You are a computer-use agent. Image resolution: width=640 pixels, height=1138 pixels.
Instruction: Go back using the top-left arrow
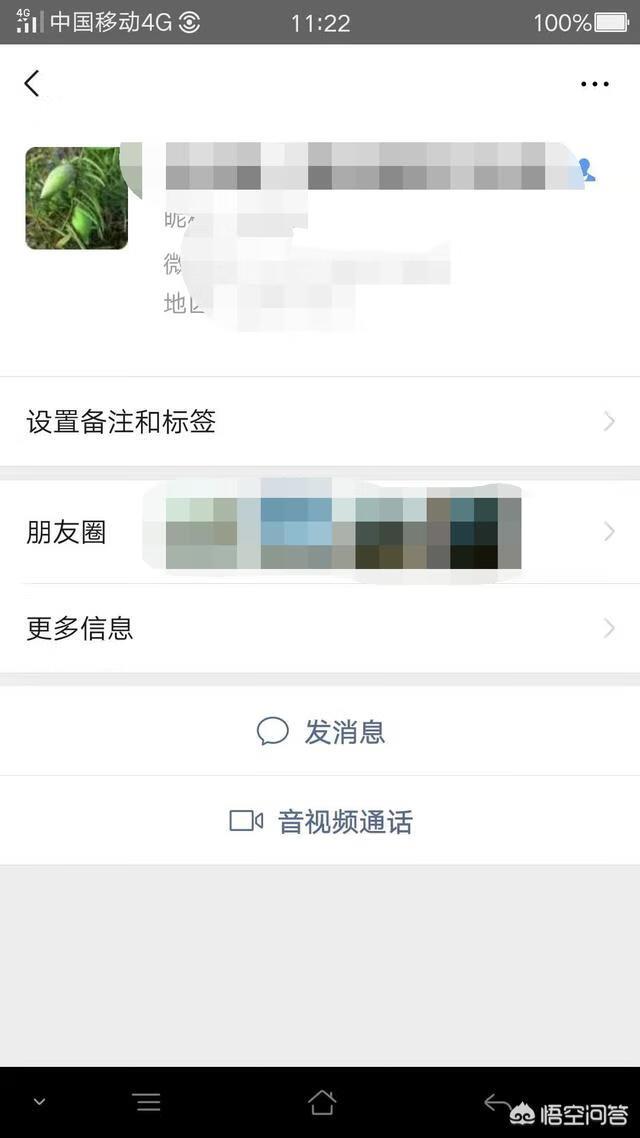pyautogui.click(x=32, y=84)
